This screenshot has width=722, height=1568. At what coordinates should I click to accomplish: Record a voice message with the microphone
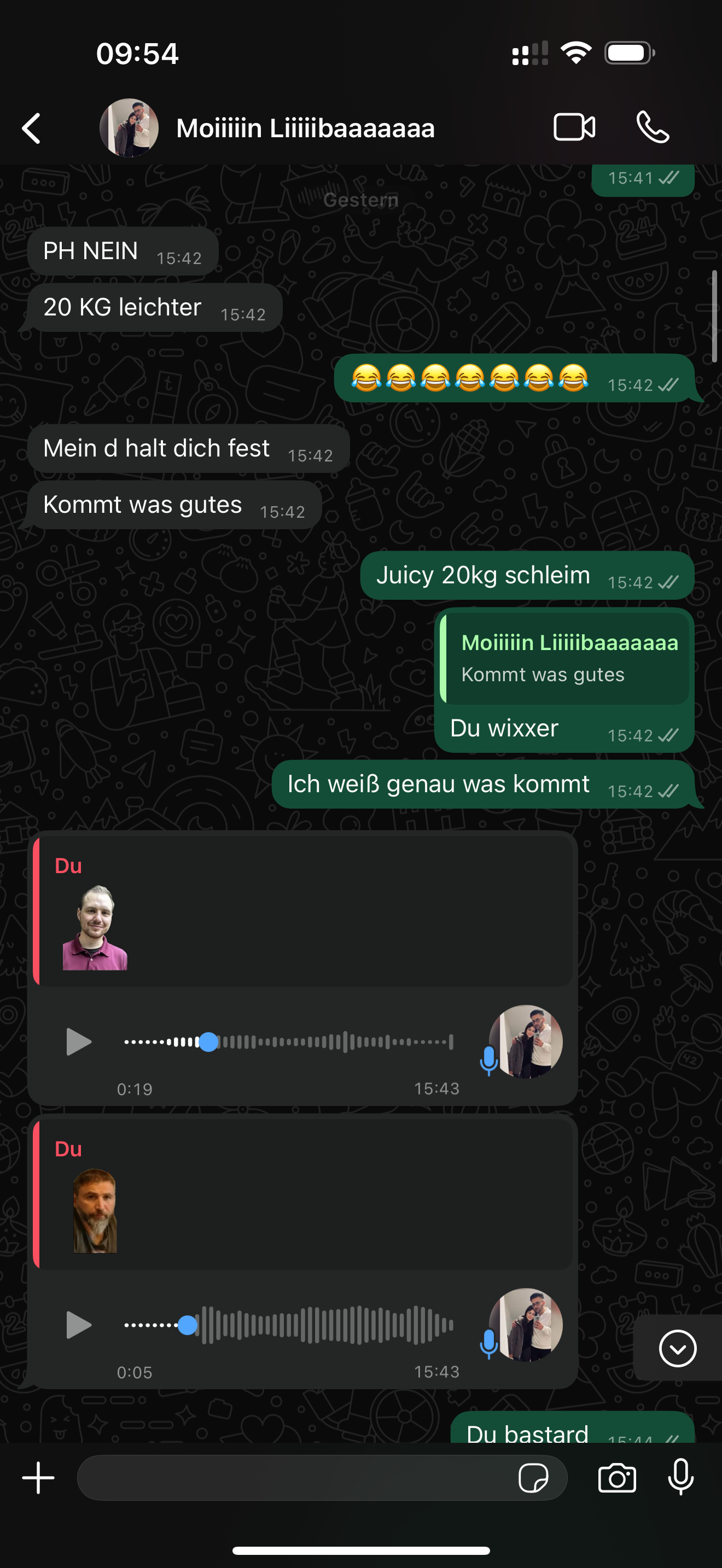click(x=680, y=1478)
